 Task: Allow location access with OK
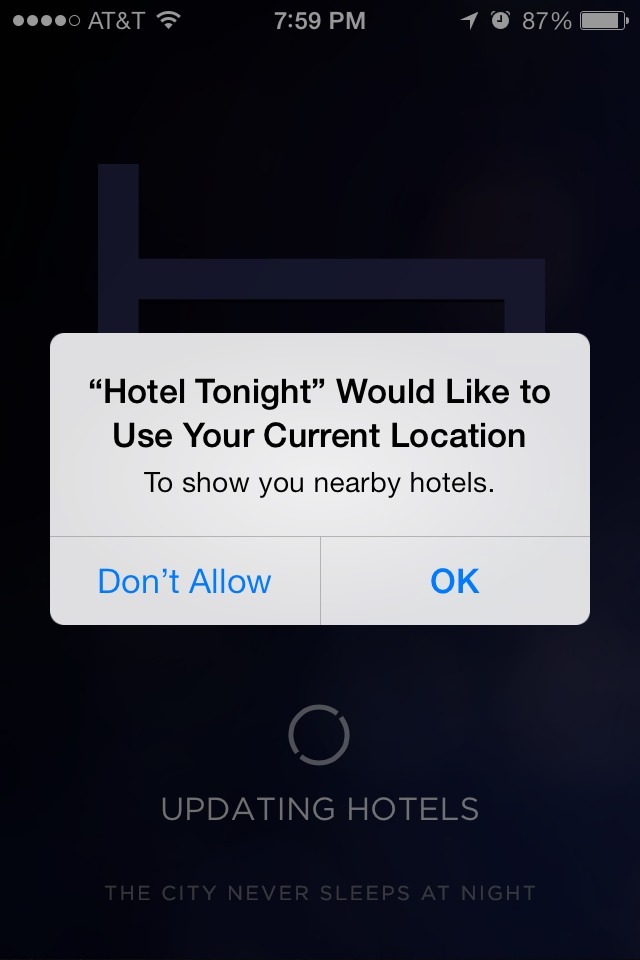click(x=455, y=581)
